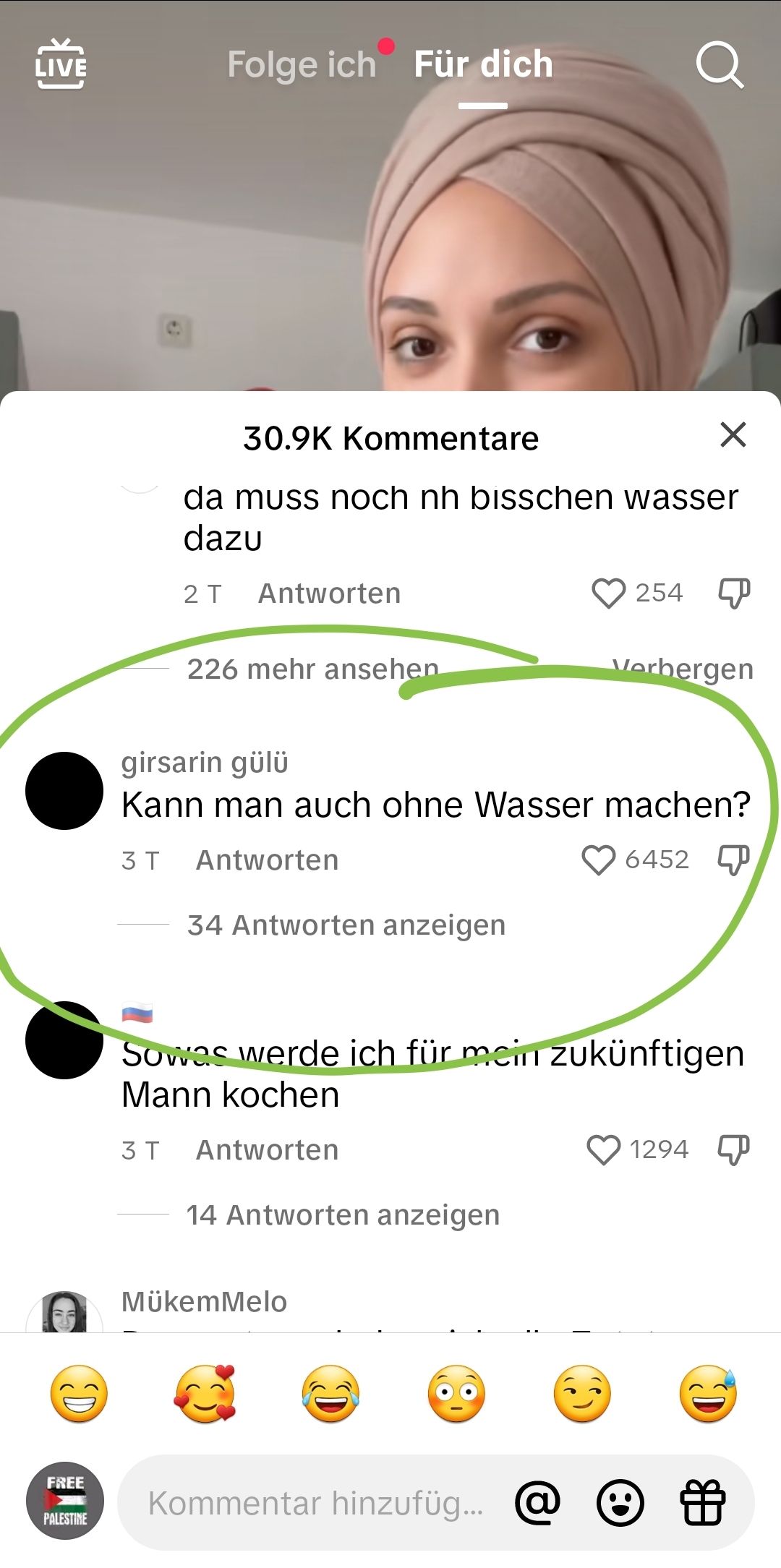Dislike girsarin gülü's comment
Image resolution: width=781 pixels, height=1568 pixels.
[733, 860]
